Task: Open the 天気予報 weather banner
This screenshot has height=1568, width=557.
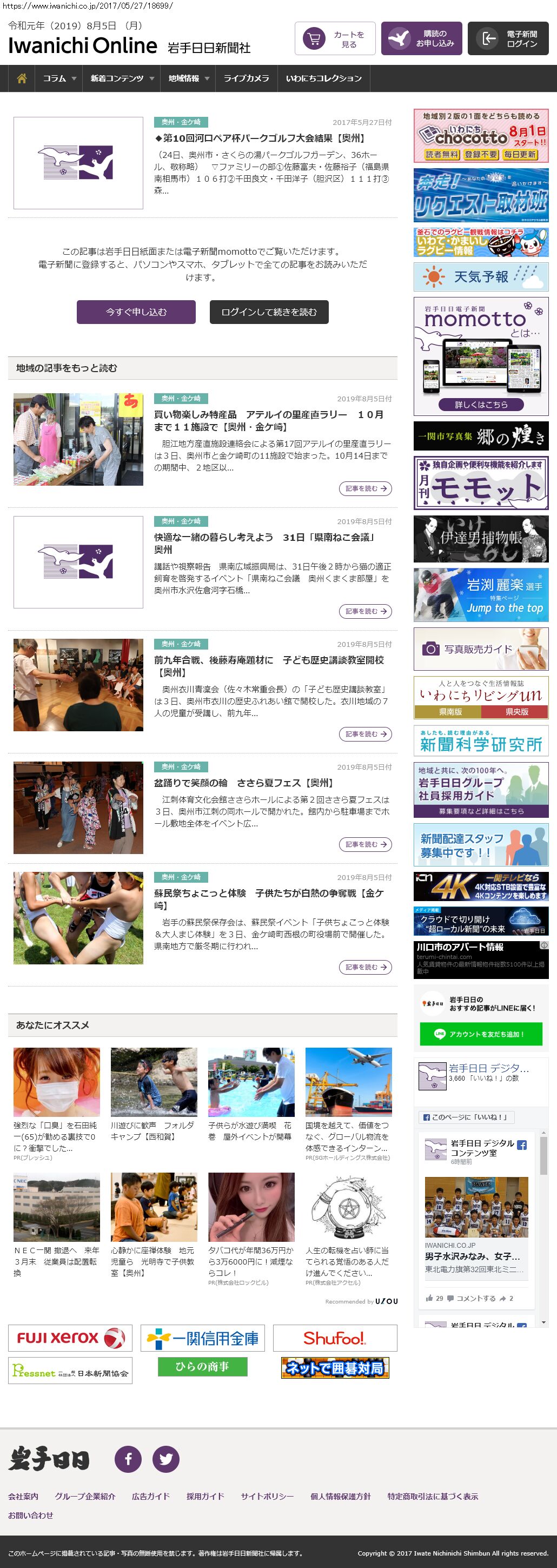Action: tap(480, 277)
